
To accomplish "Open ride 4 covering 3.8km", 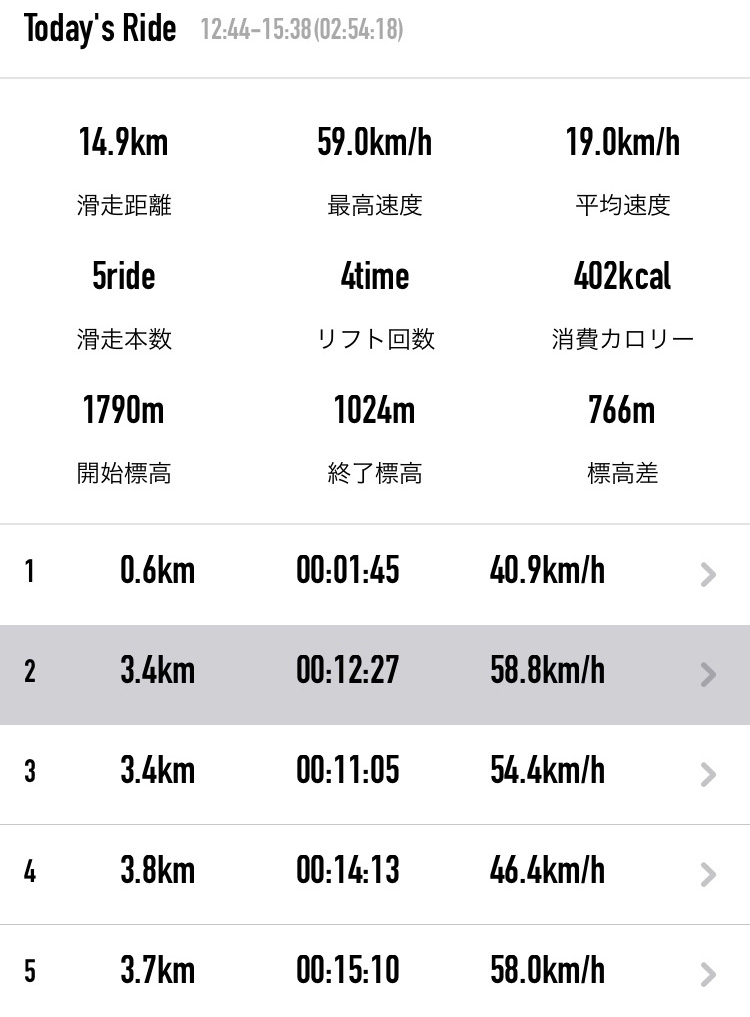I will tap(375, 873).
